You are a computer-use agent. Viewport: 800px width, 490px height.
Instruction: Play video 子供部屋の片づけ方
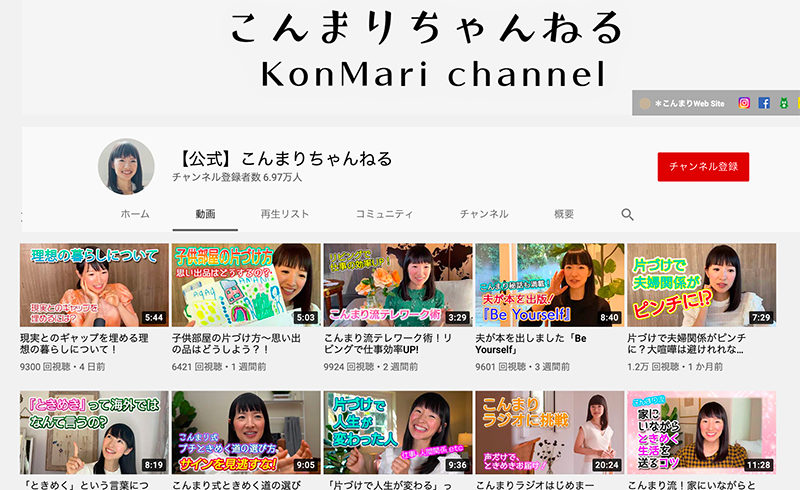pyautogui.click(x=246, y=285)
